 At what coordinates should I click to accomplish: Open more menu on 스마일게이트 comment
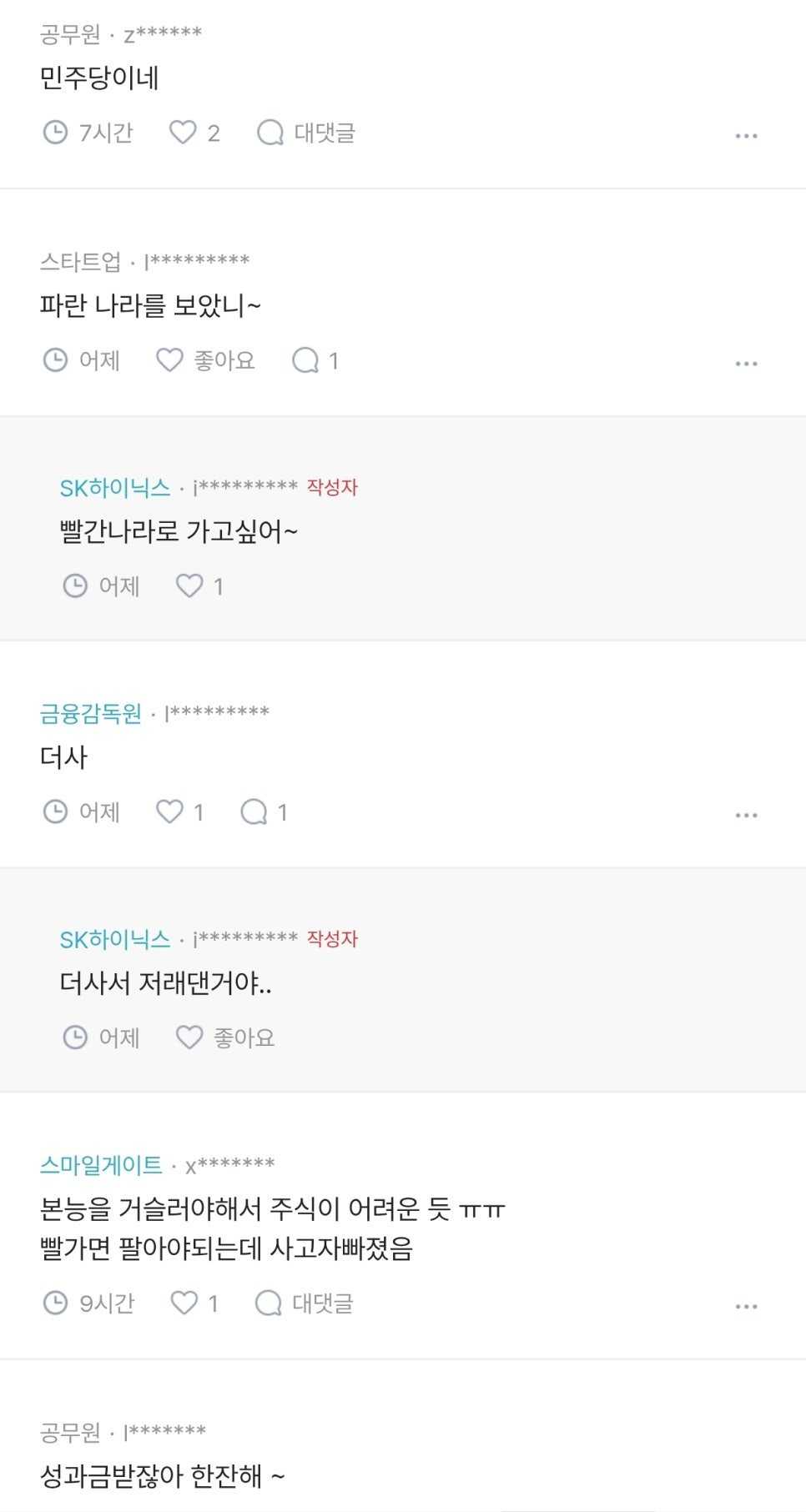point(746,1306)
